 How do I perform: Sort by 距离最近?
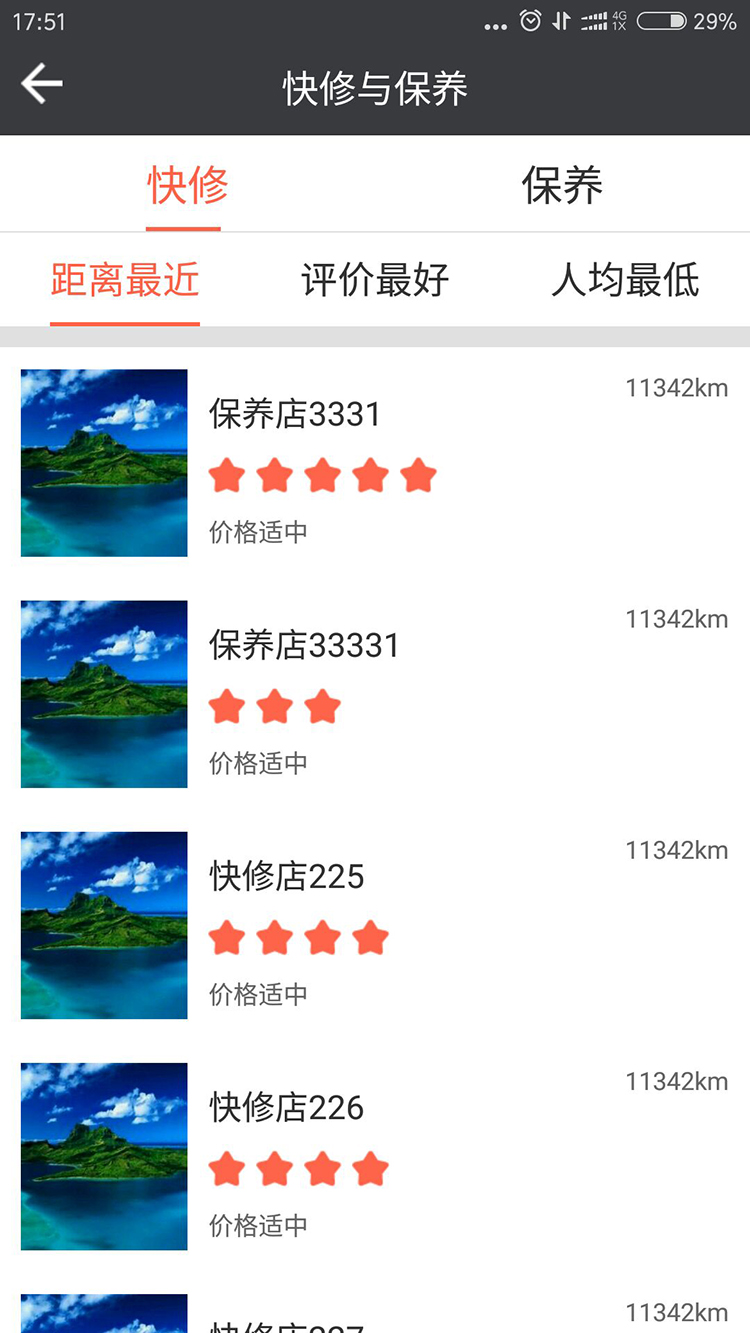(125, 281)
